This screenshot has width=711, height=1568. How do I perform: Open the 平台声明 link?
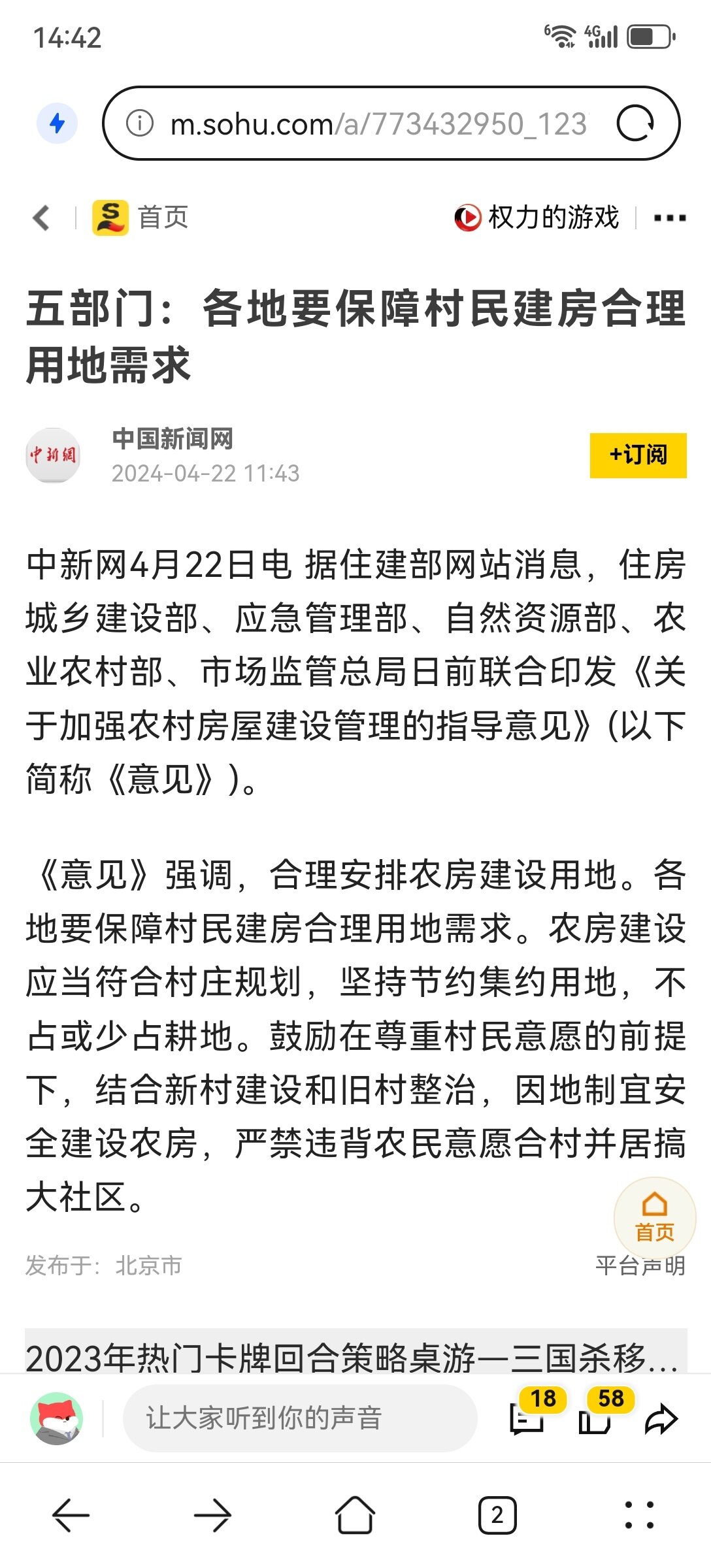point(640,1266)
